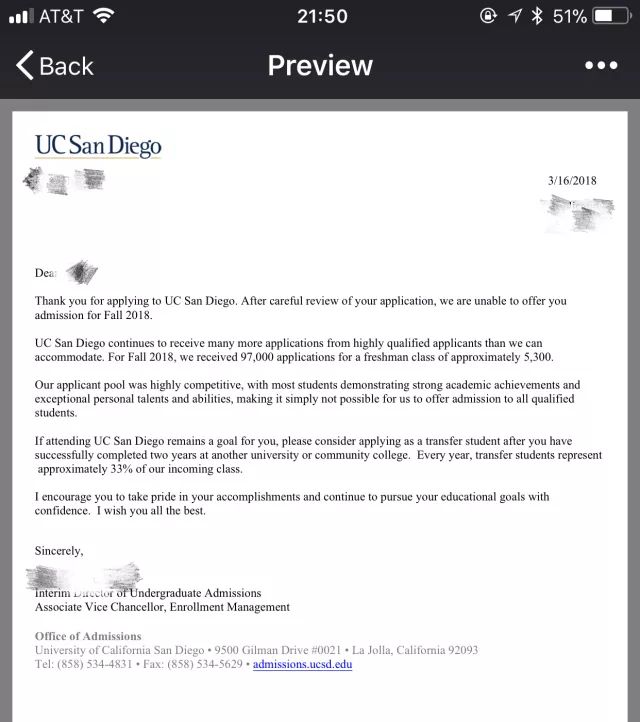Open the admissions.ucsd.edu link
The width and height of the screenshot is (640, 722).
(x=302, y=664)
